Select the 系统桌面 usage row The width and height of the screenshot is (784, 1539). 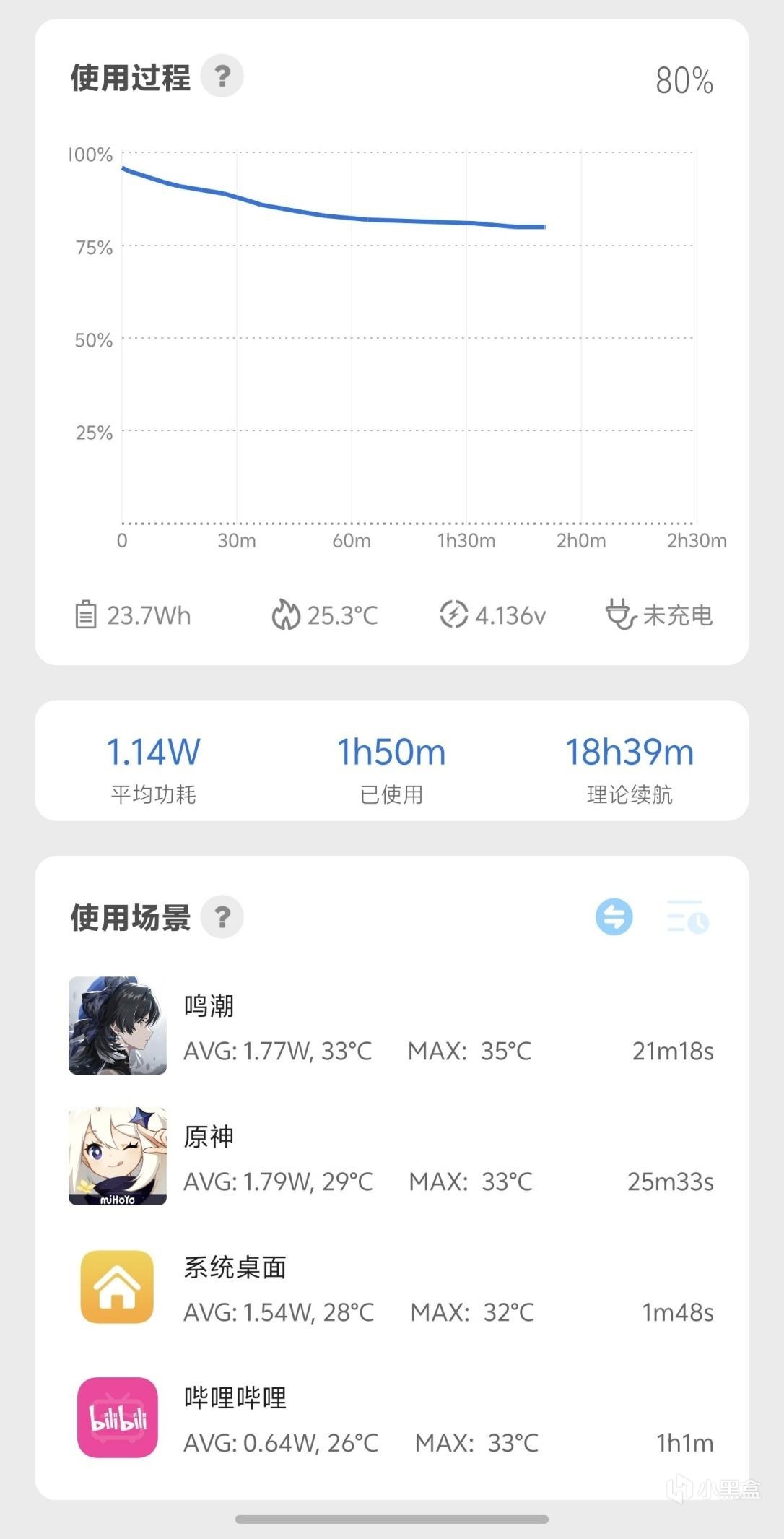coord(391,1288)
